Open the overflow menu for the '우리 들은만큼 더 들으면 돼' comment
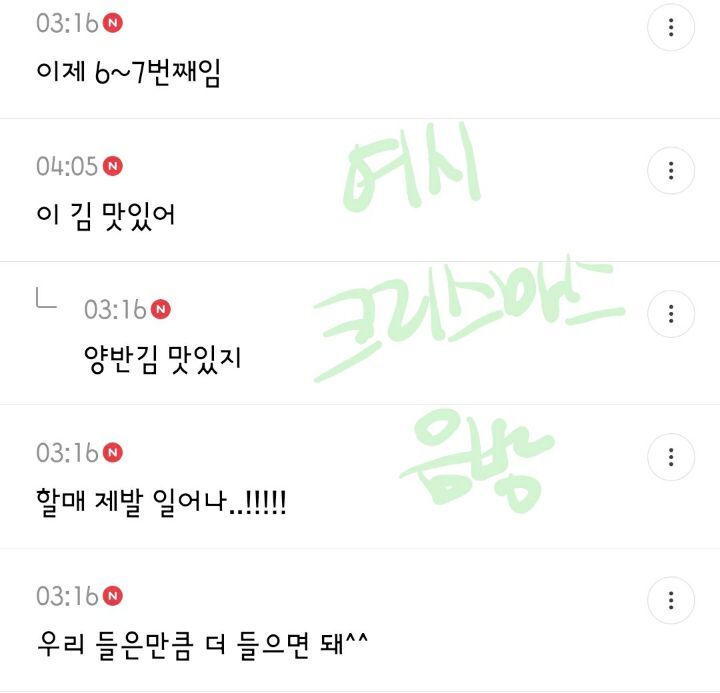The image size is (720, 693). (671, 600)
